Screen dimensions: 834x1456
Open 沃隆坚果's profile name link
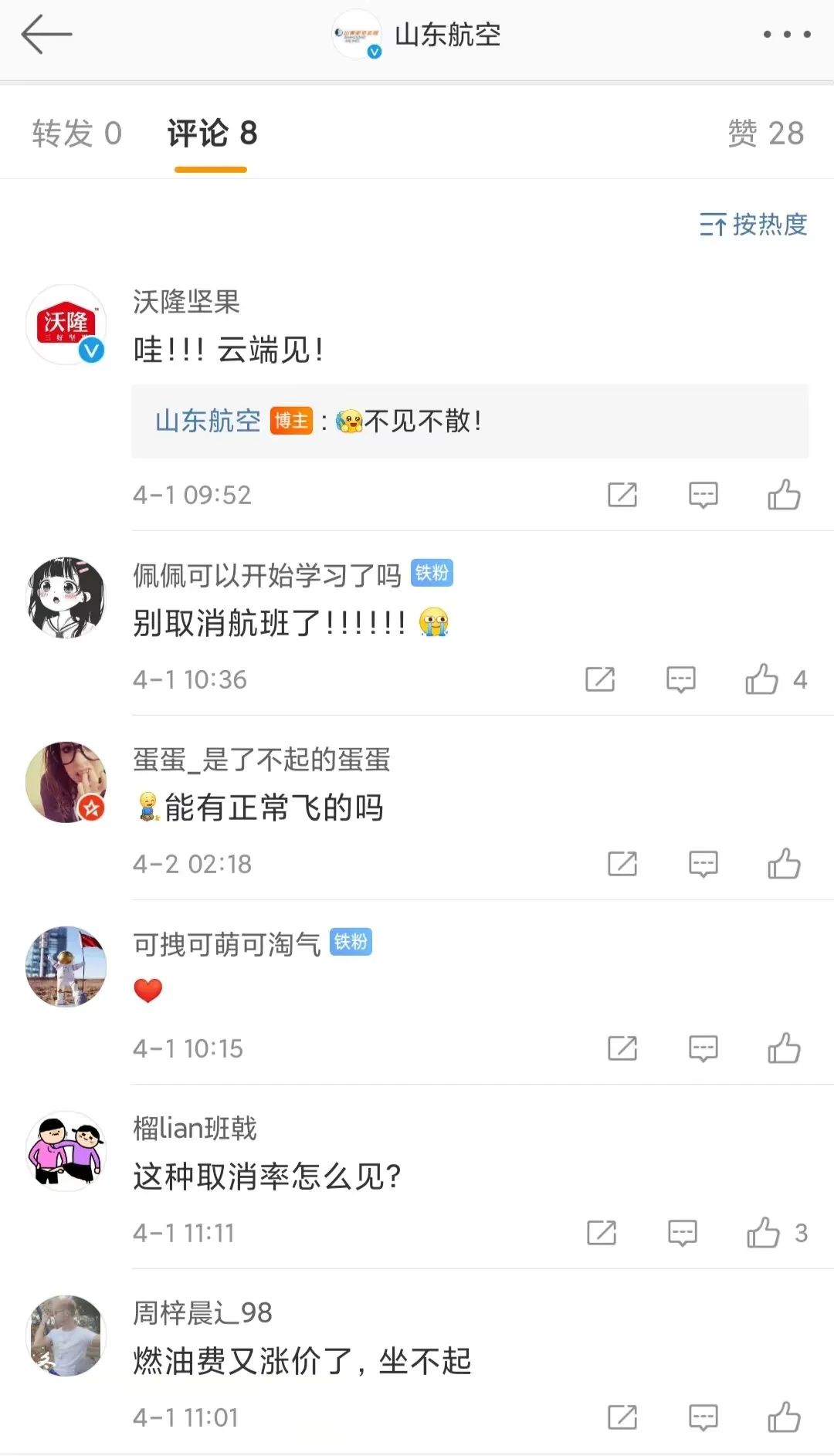click(x=187, y=303)
